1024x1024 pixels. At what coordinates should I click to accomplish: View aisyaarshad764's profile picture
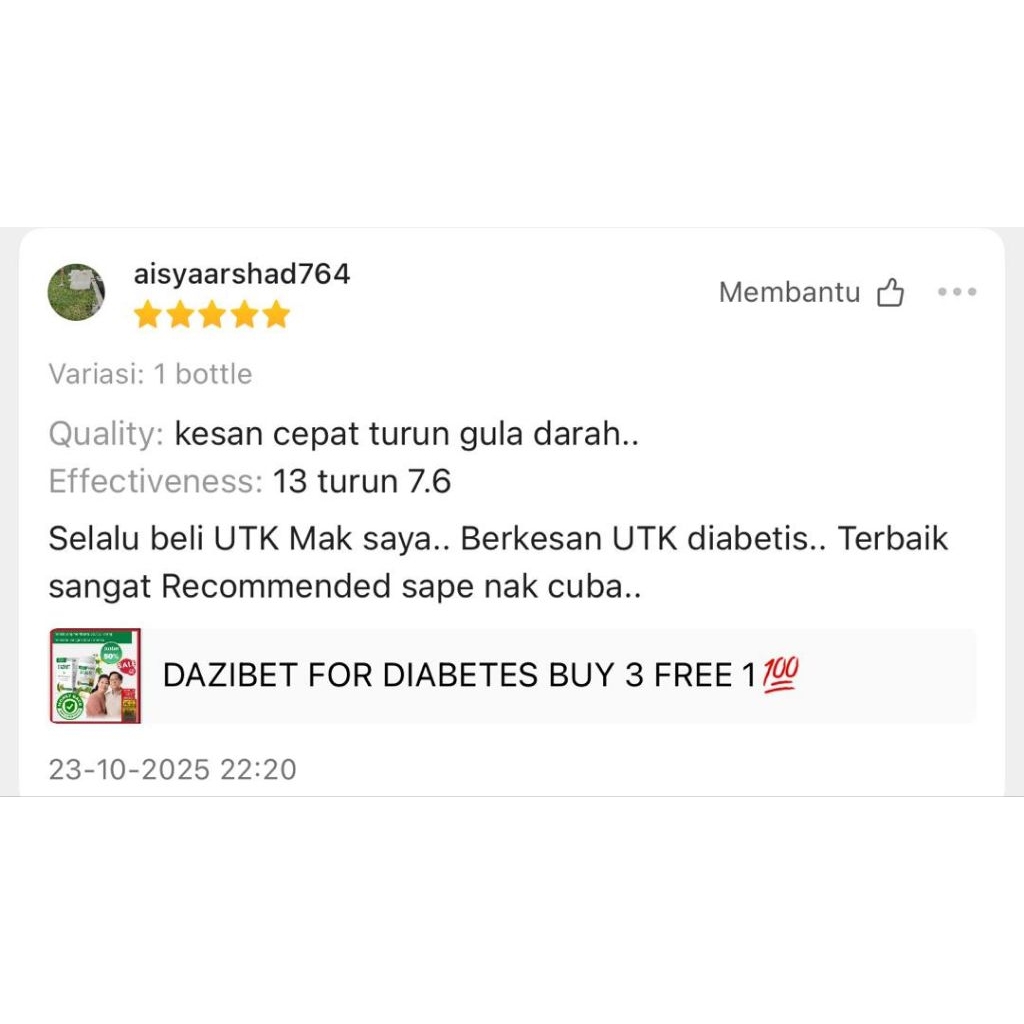76,292
